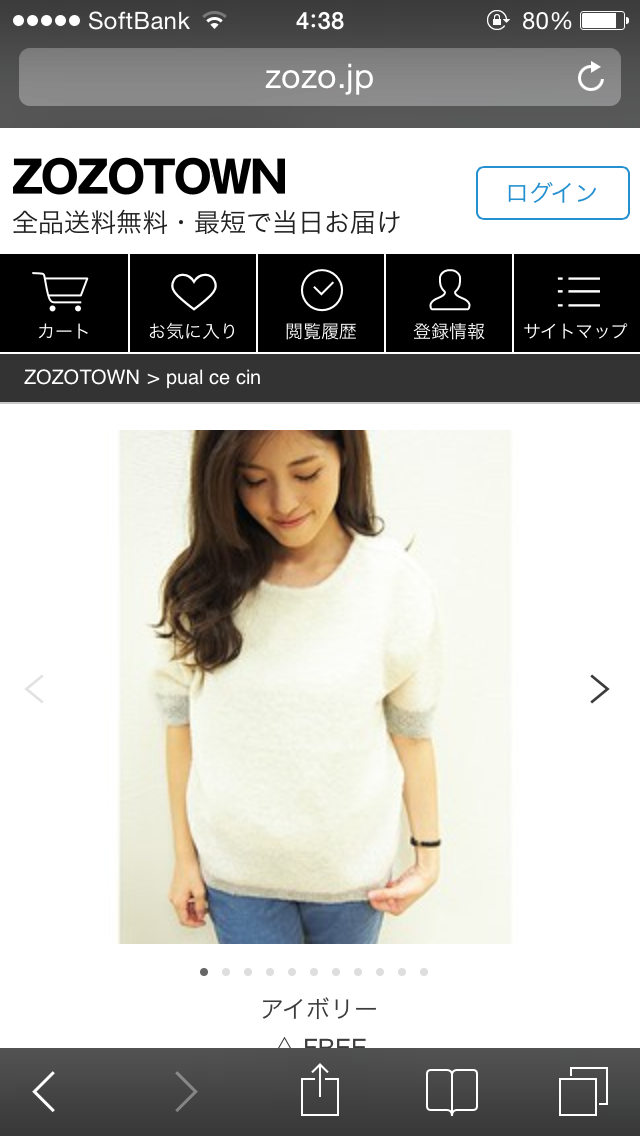Open pual ce cin brand breadcrumb
The height and width of the screenshot is (1136, 640).
(213, 378)
